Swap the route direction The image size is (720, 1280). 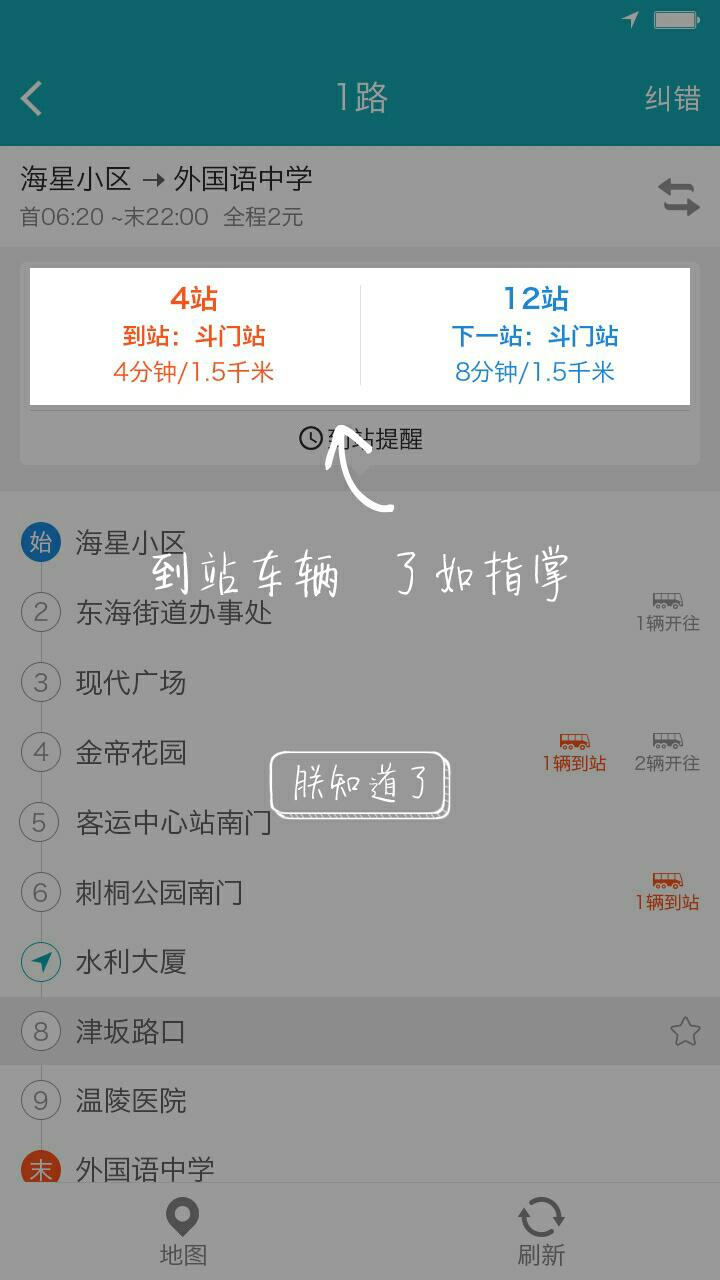point(679,196)
